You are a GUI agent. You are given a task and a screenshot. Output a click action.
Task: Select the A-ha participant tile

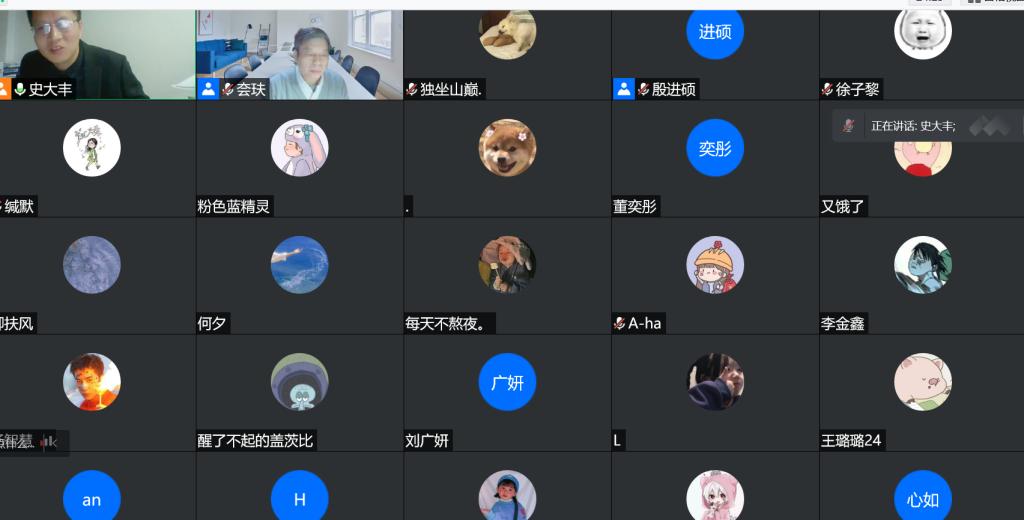pyautogui.click(x=715, y=275)
